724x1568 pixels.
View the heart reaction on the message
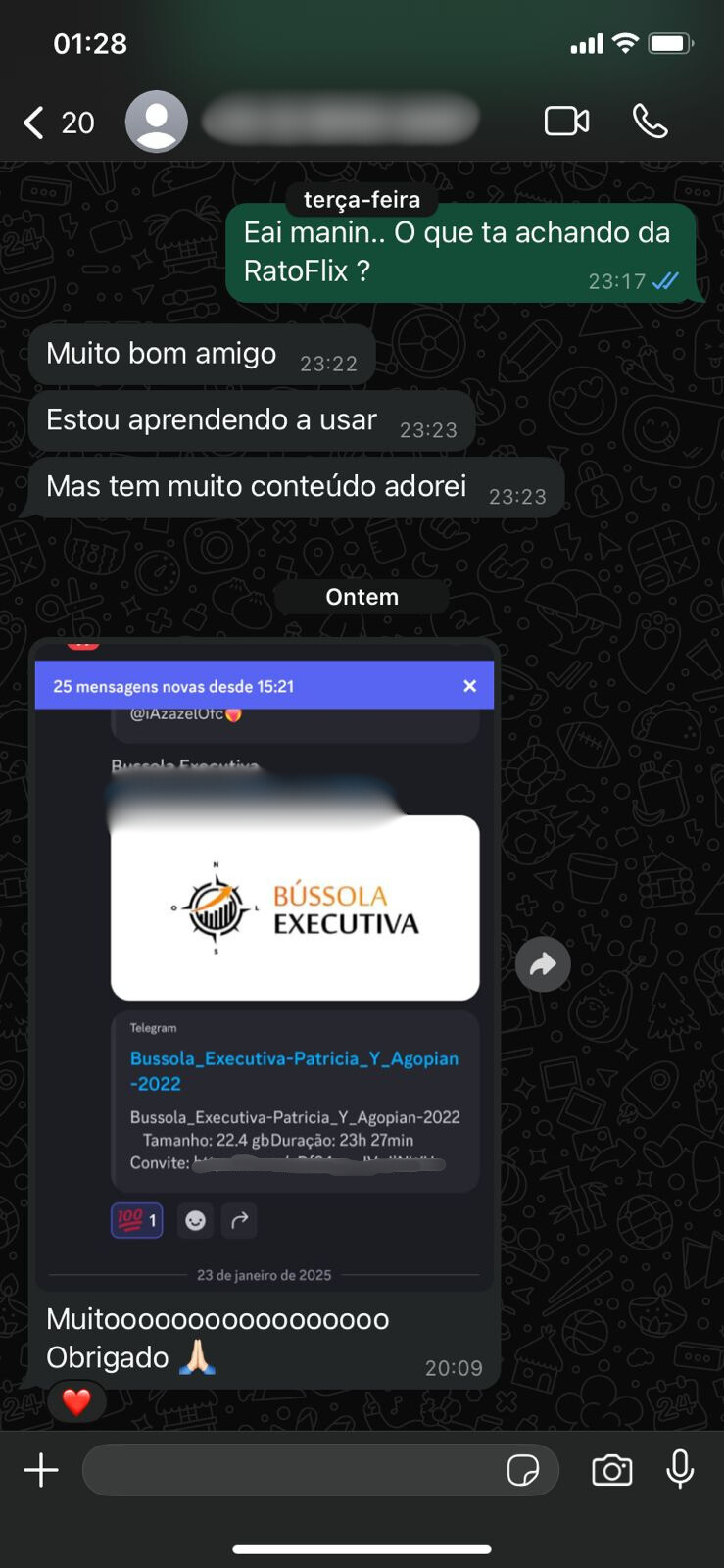[x=76, y=1402]
